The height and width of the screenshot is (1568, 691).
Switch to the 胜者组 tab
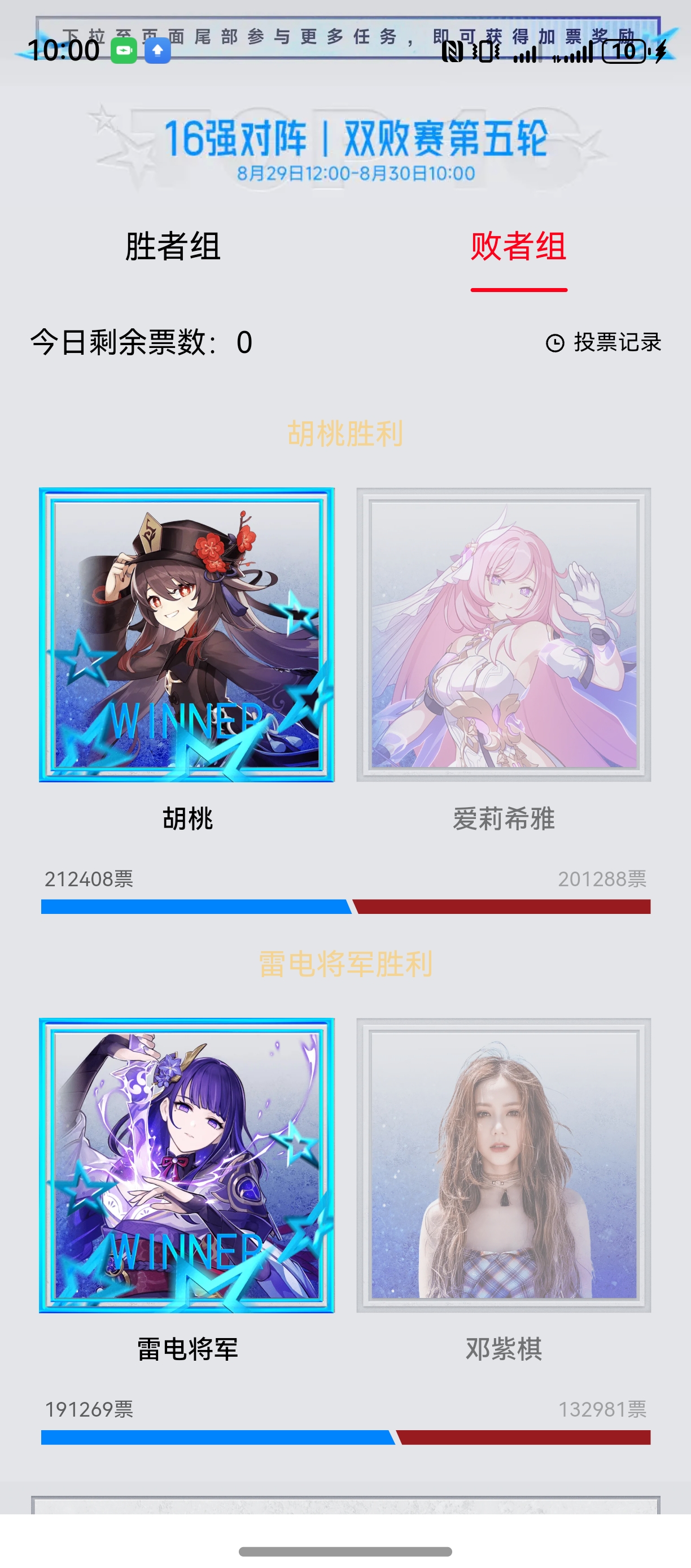(173, 246)
